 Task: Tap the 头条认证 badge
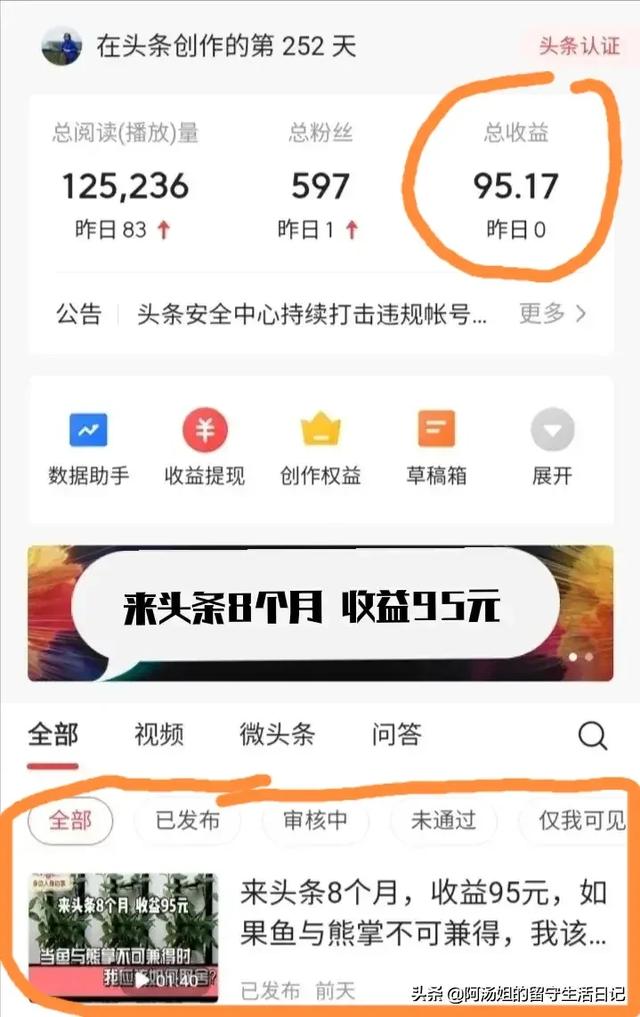tap(578, 45)
